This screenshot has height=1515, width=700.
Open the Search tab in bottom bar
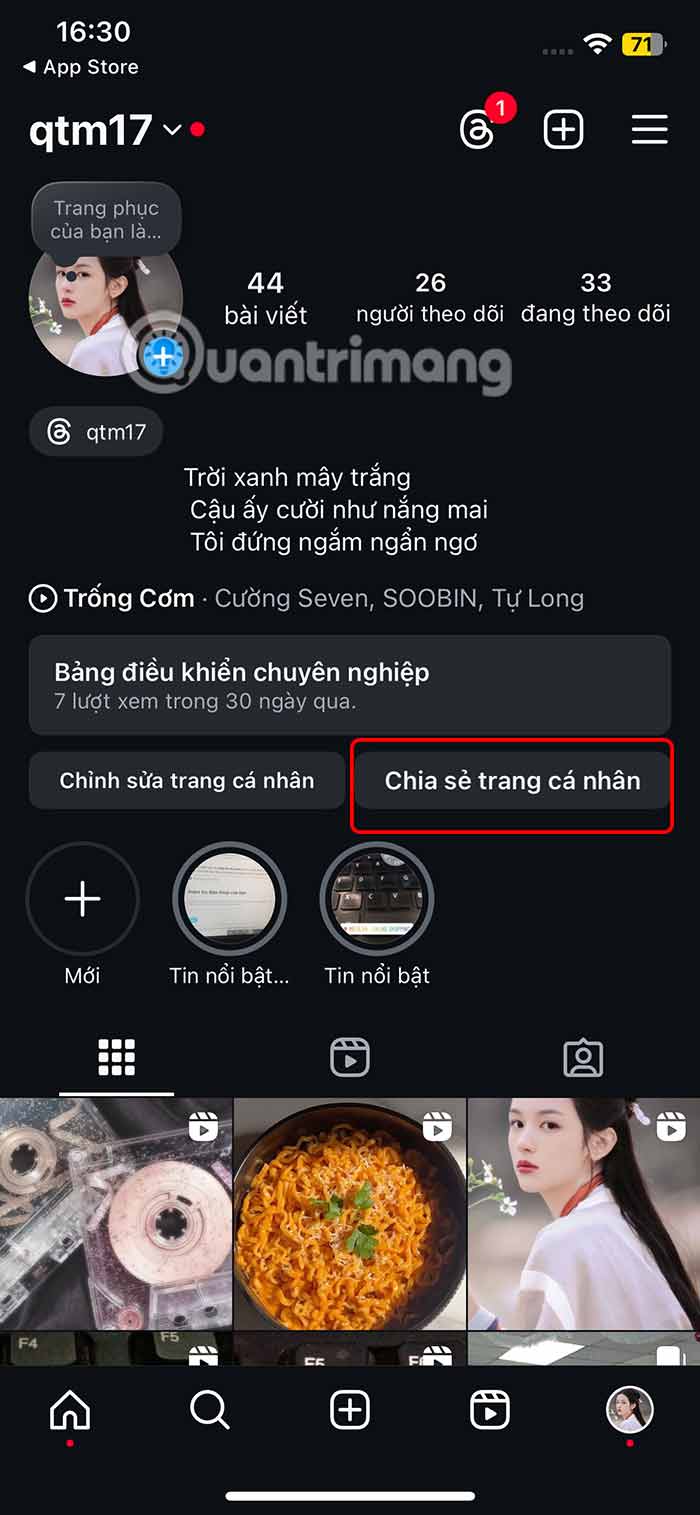coord(209,1410)
